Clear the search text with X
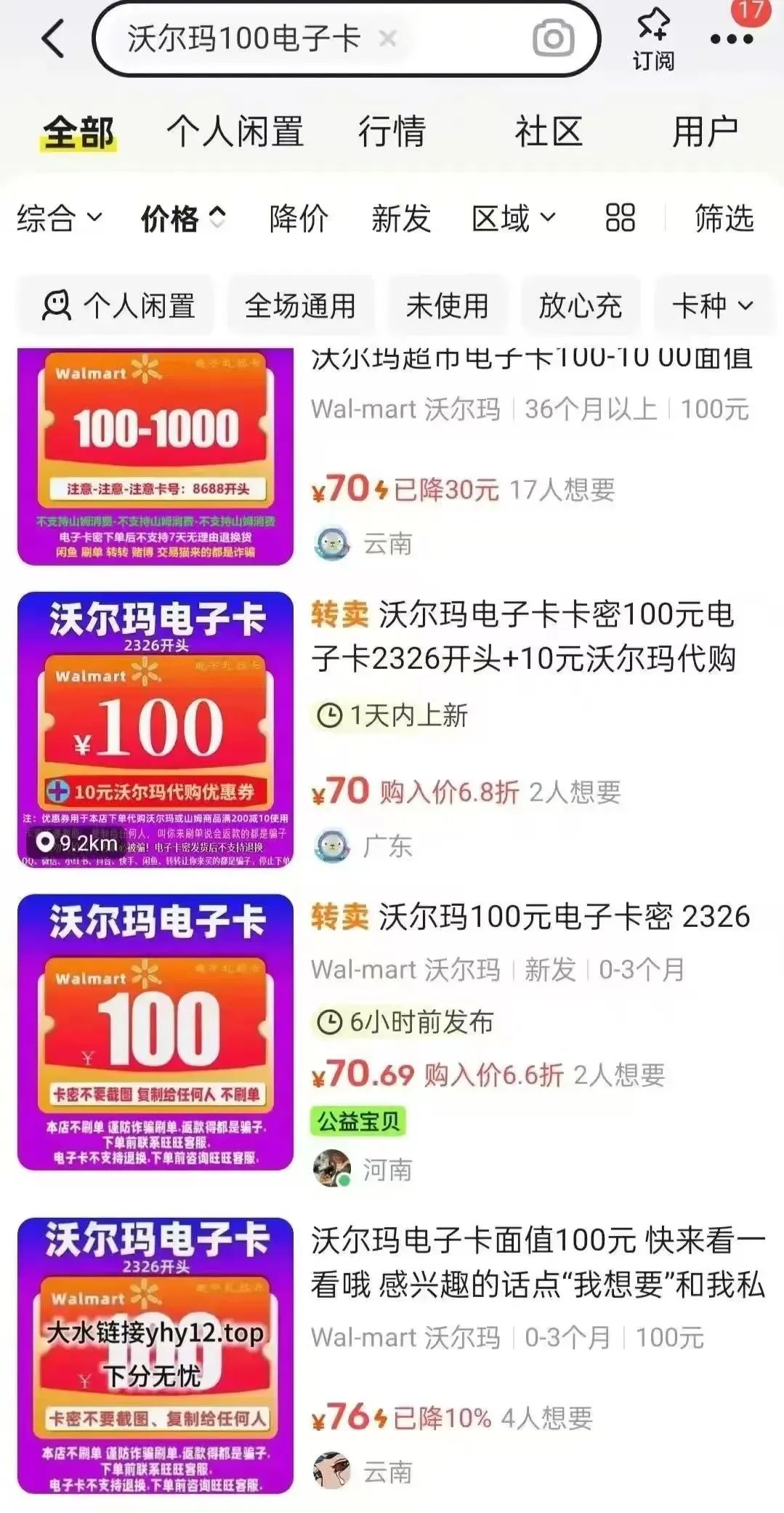 (388, 39)
